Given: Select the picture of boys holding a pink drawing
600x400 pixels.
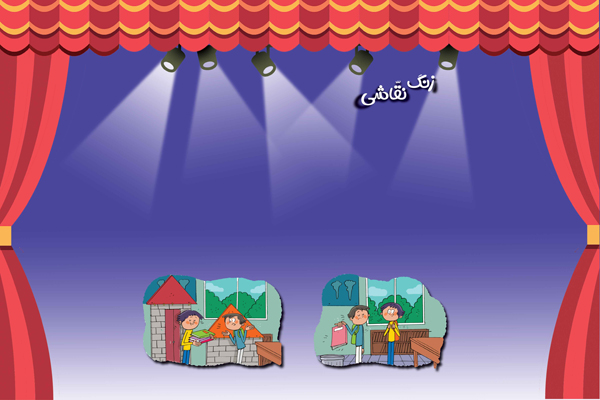Looking at the screenshot, I should point(383,322).
